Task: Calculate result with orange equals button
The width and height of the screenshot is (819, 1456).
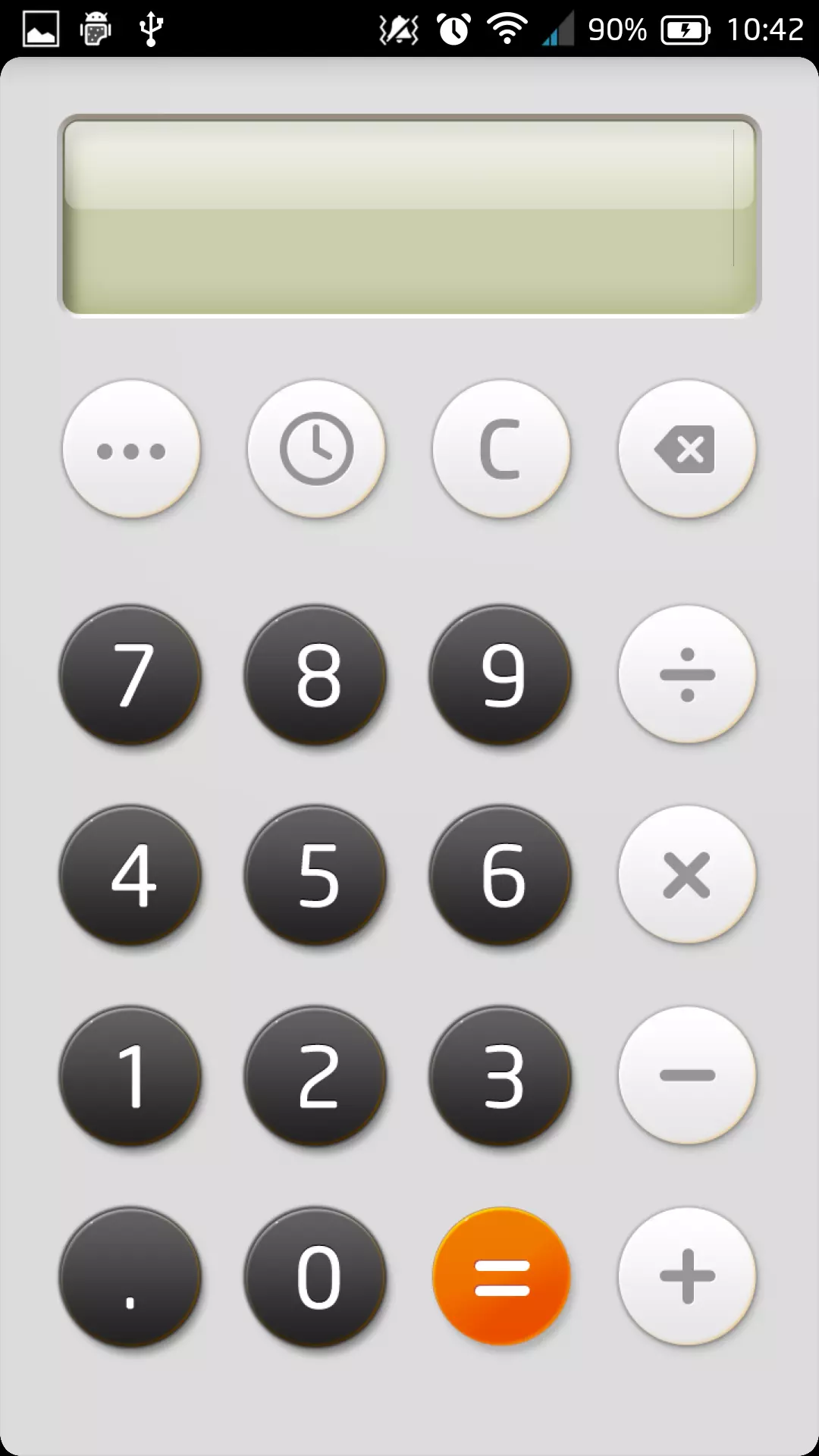Action: (x=501, y=1277)
